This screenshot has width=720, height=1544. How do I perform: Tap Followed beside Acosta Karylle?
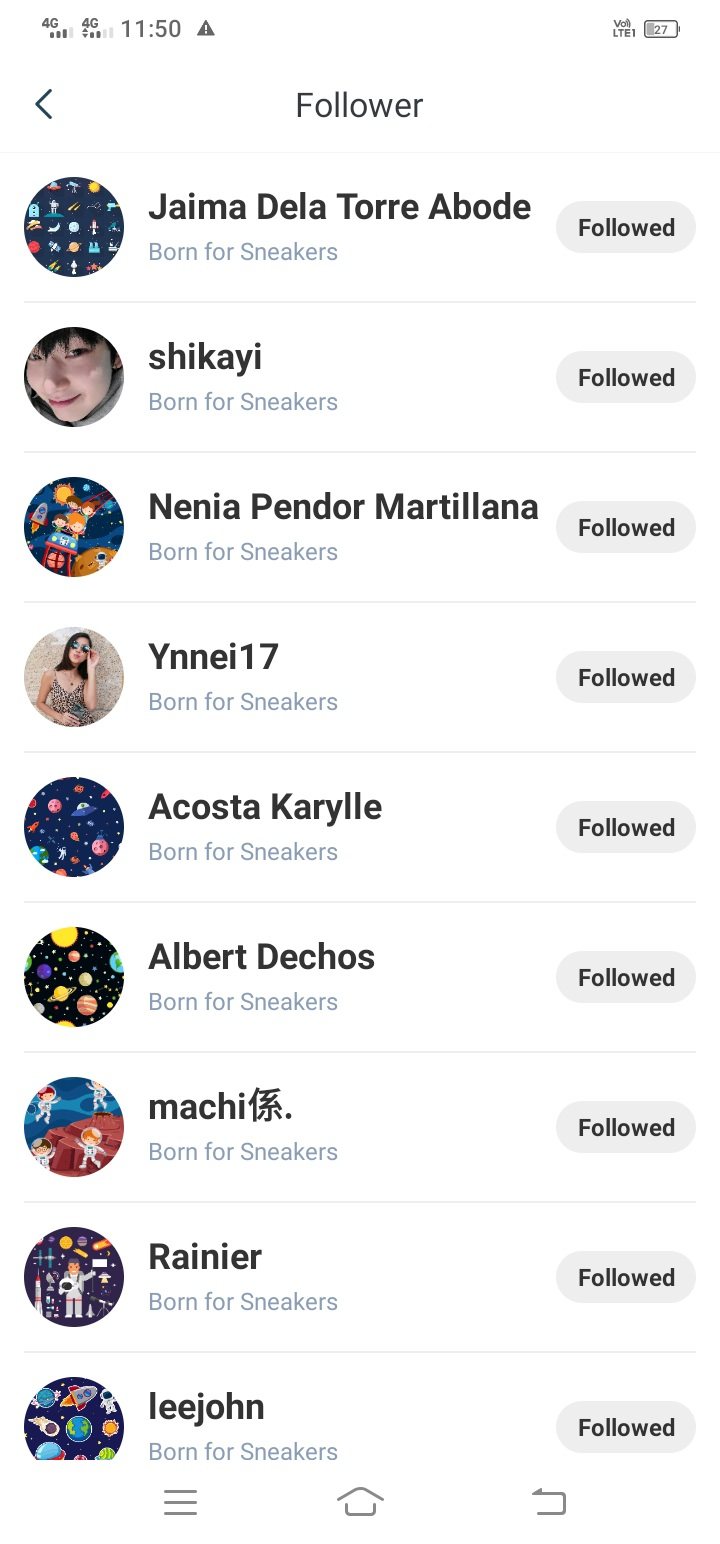[626, 827]
